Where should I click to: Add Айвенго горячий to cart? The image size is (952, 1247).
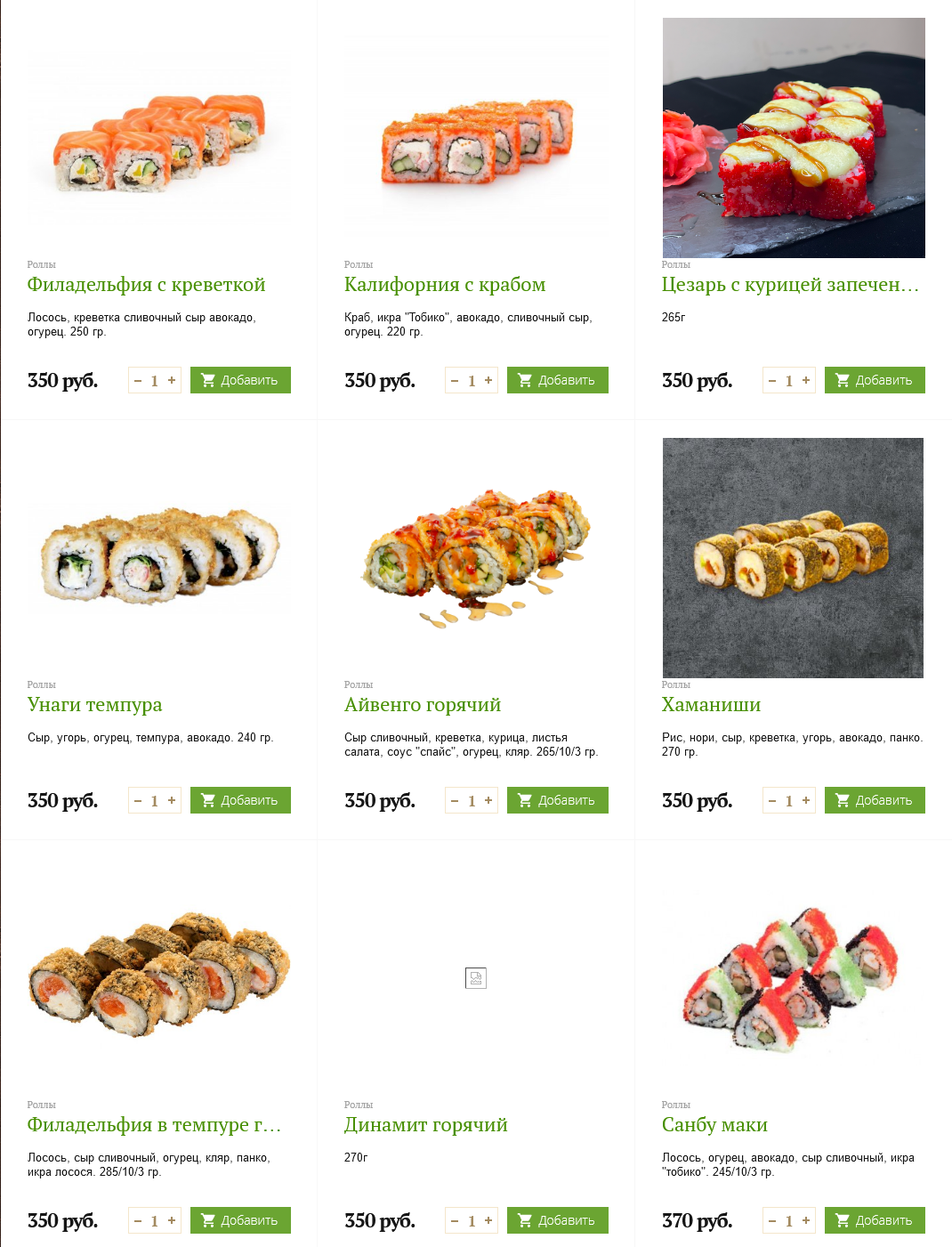click(557, 800)
